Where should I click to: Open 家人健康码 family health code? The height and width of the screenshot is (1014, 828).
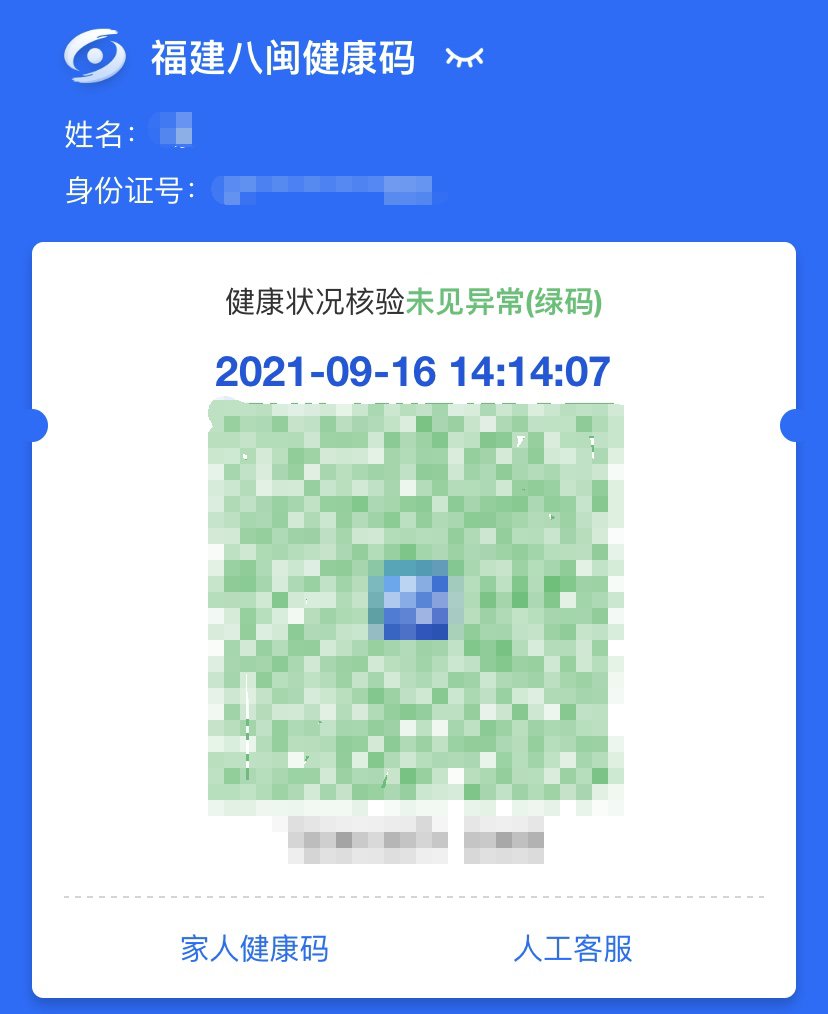coord(254,948)
